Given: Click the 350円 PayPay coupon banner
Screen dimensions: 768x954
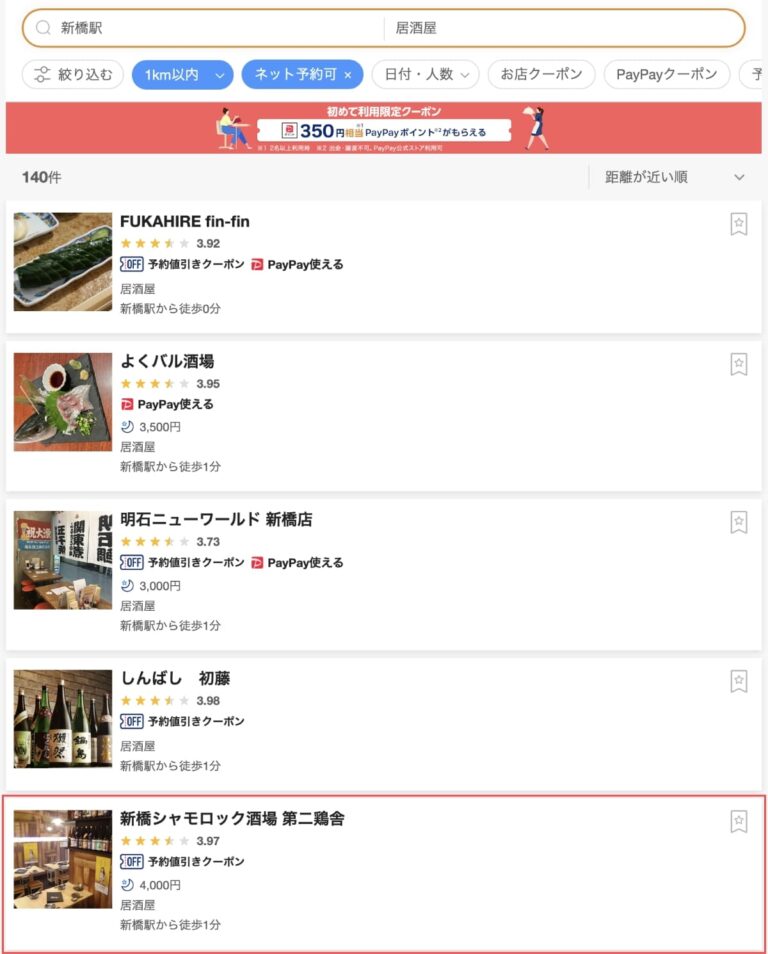Looking at the screenshot, I should [x=384, y=128].
